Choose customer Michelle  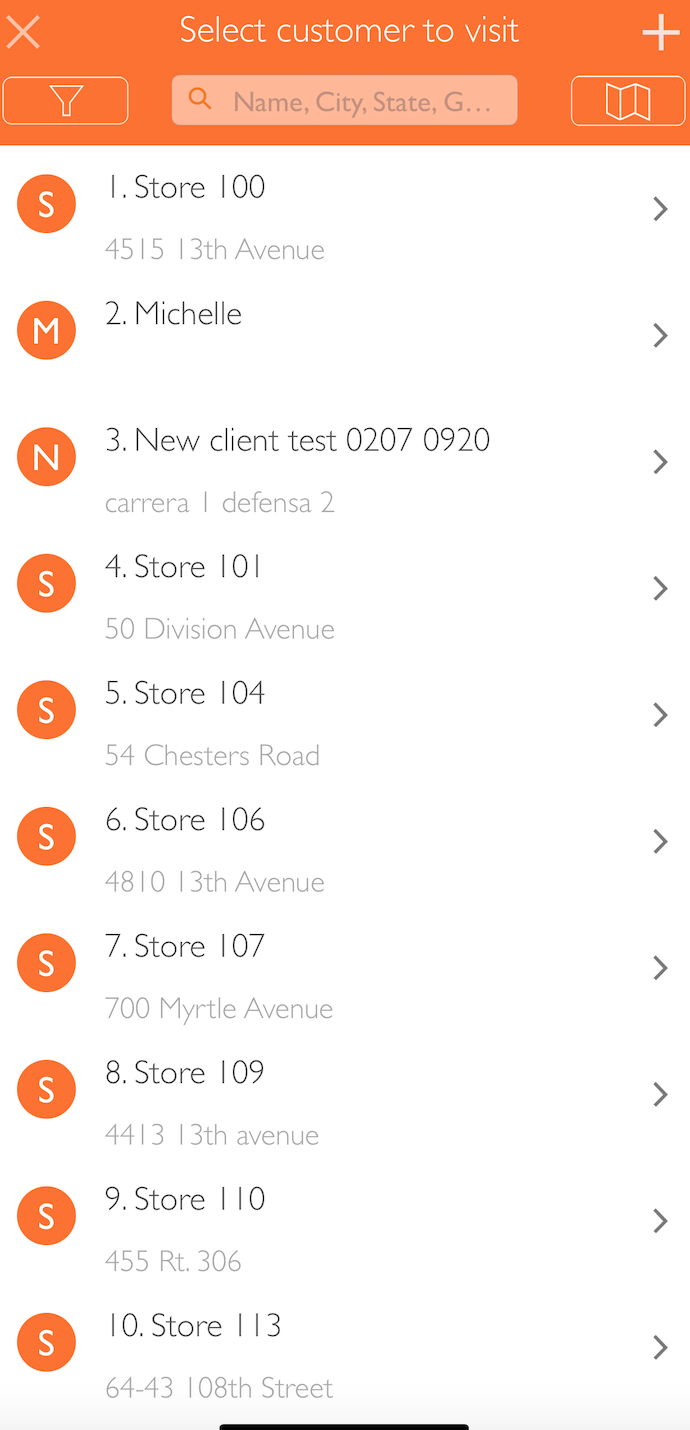click(344, 334)
